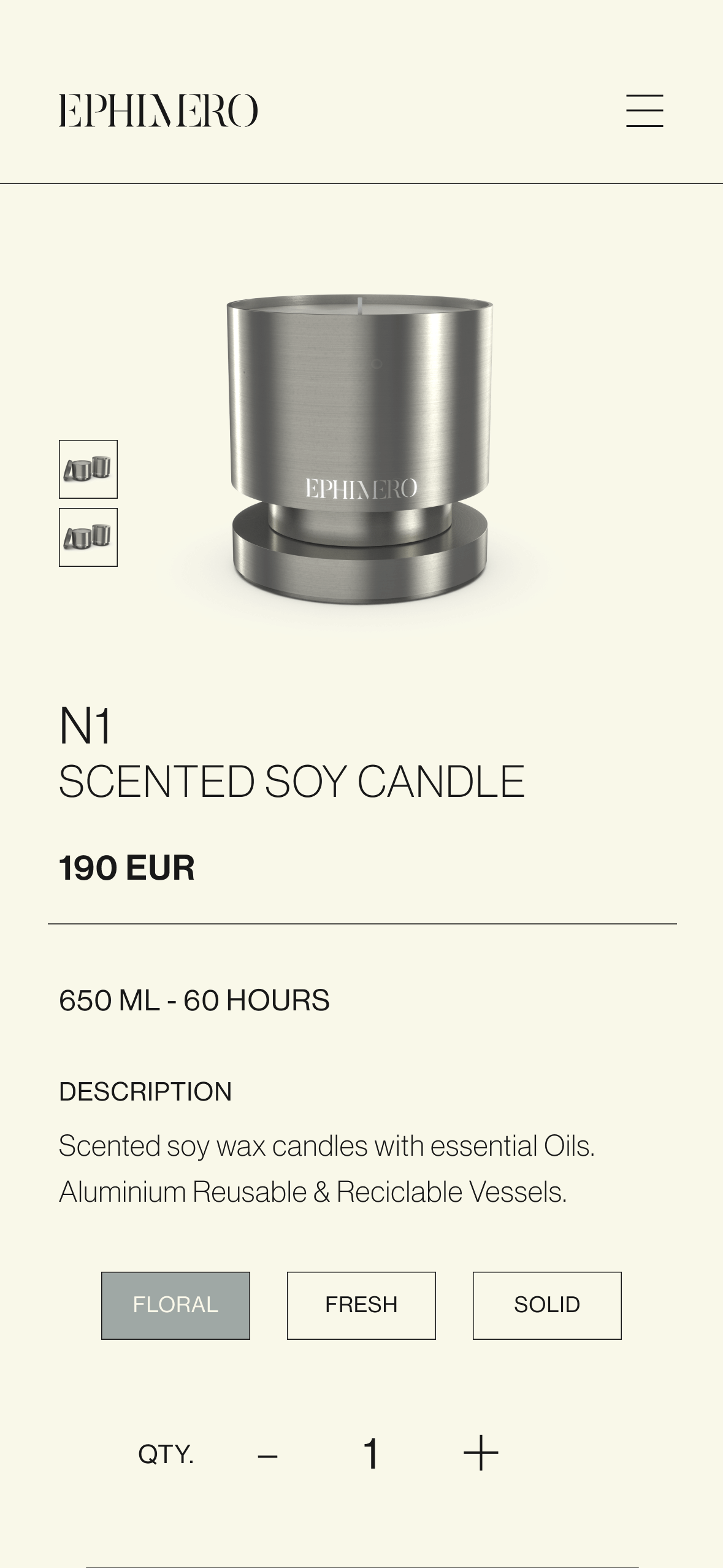This screenshot has width=723, height=1568.
Task: Increase the quantity with the plus button
Action: tap(481, 1453)
